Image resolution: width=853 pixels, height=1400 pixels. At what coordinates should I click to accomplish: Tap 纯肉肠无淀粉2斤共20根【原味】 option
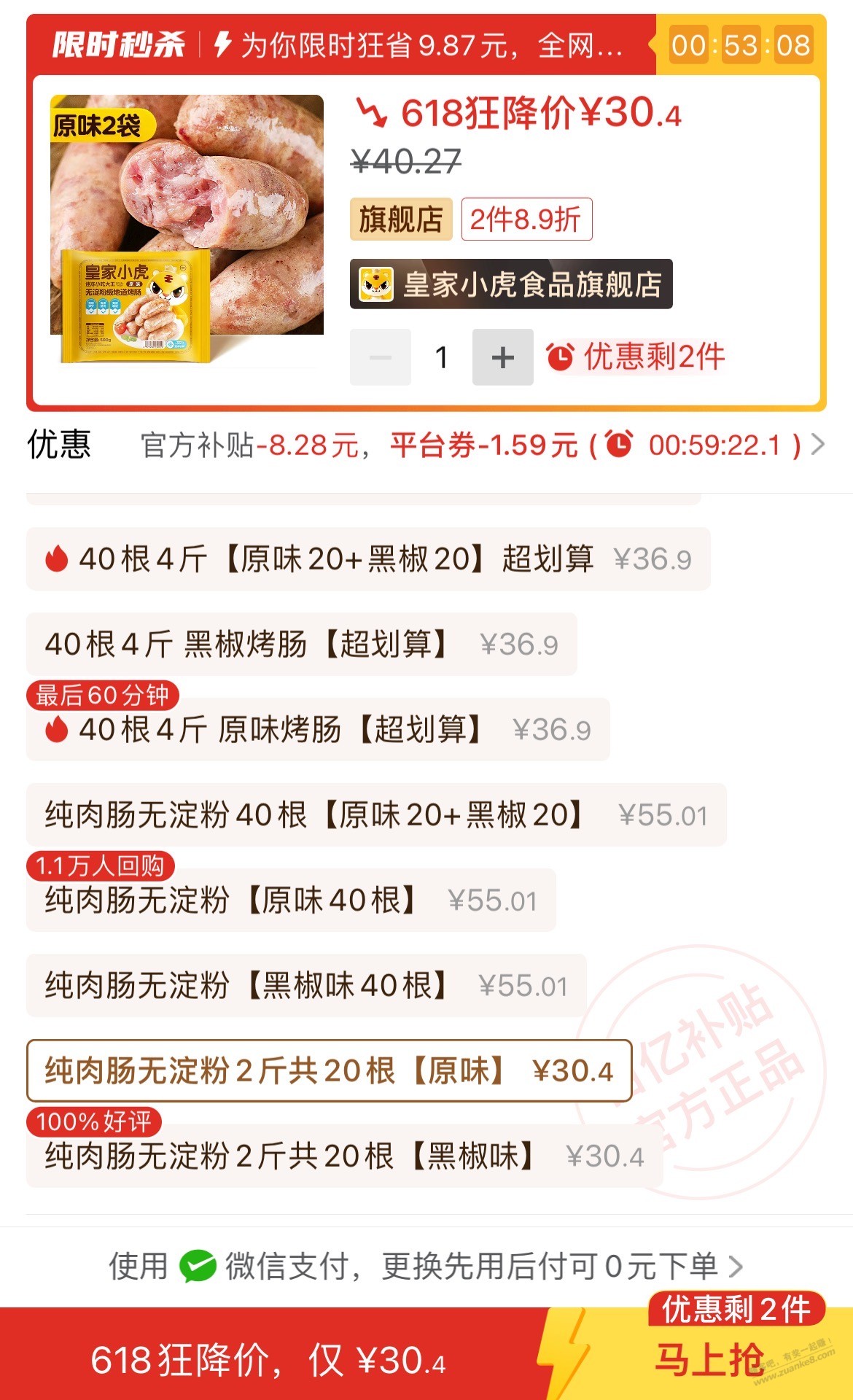(x=329, y=1071)
